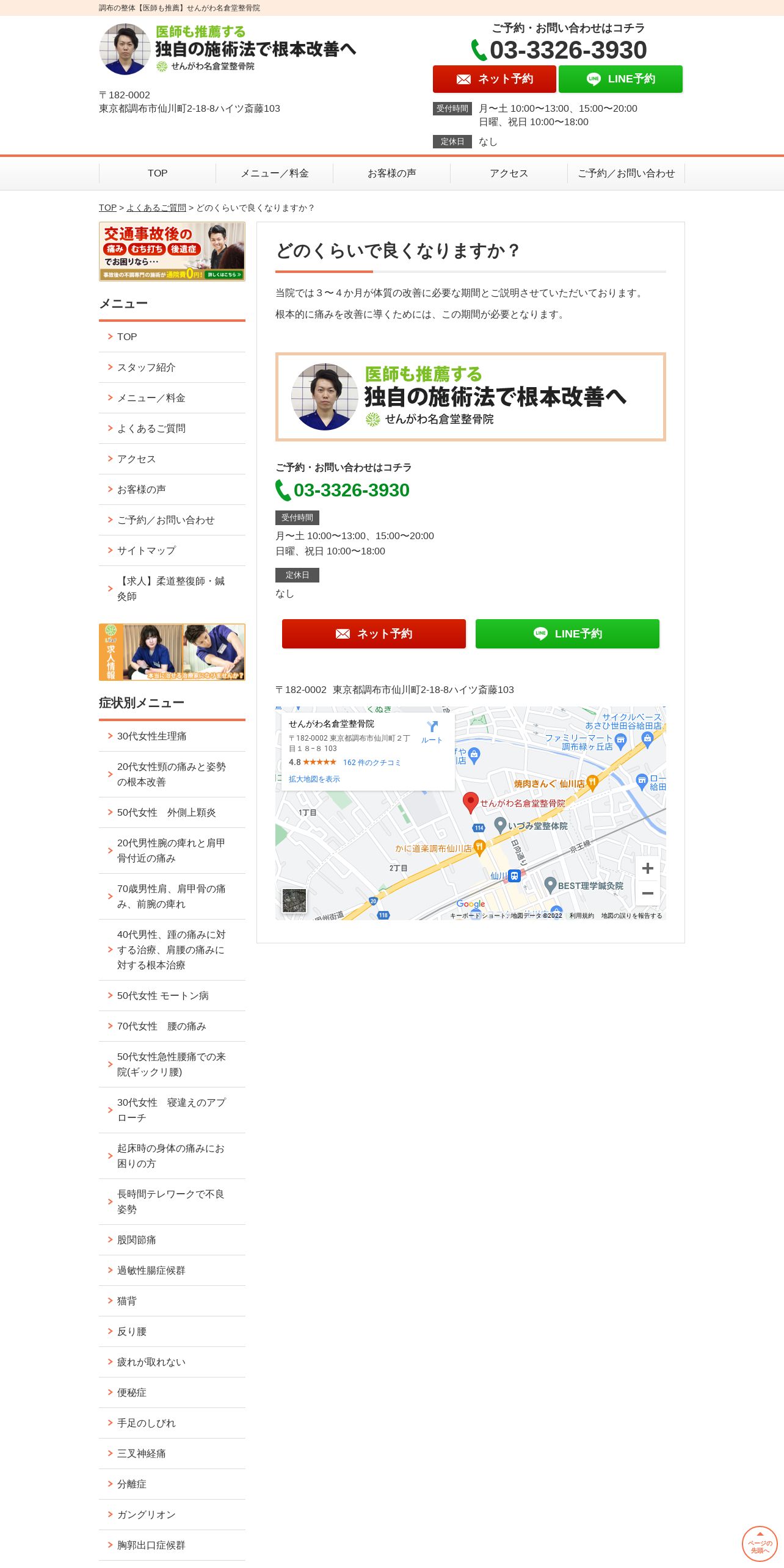Open 50代女性 モートン病 in the symptom menu
784x1568 pixels.
(163, 996)
